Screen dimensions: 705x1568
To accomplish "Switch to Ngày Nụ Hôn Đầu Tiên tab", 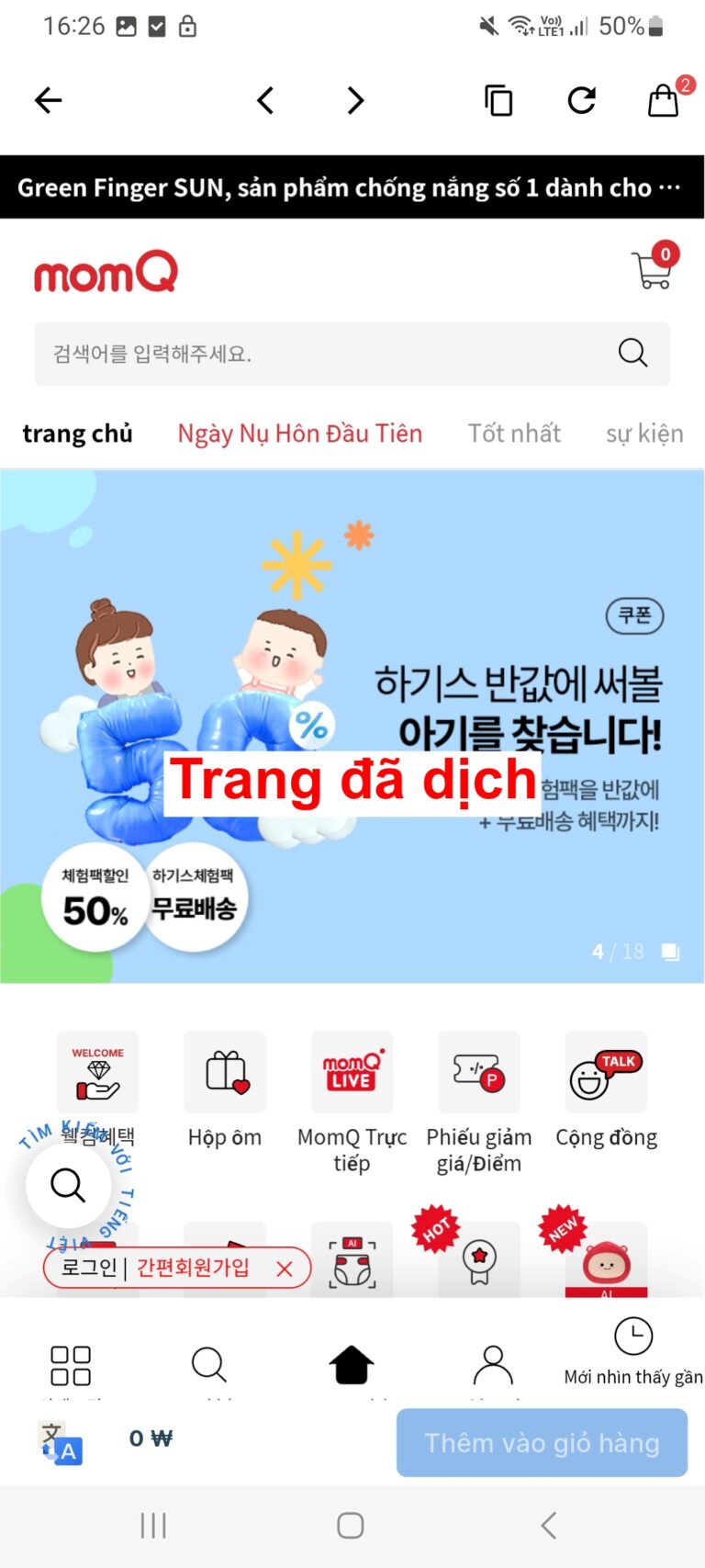I will click(x=299, y=434).
